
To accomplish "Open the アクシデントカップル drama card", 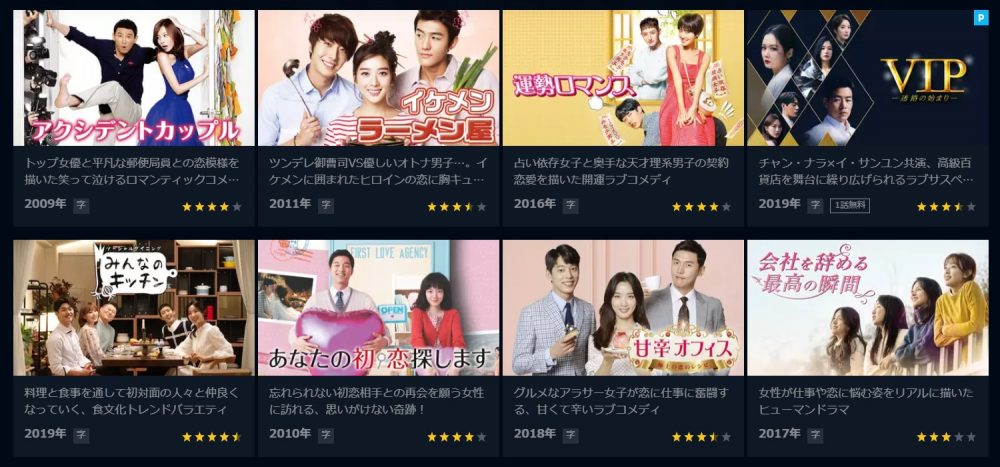I will [134, 80].
